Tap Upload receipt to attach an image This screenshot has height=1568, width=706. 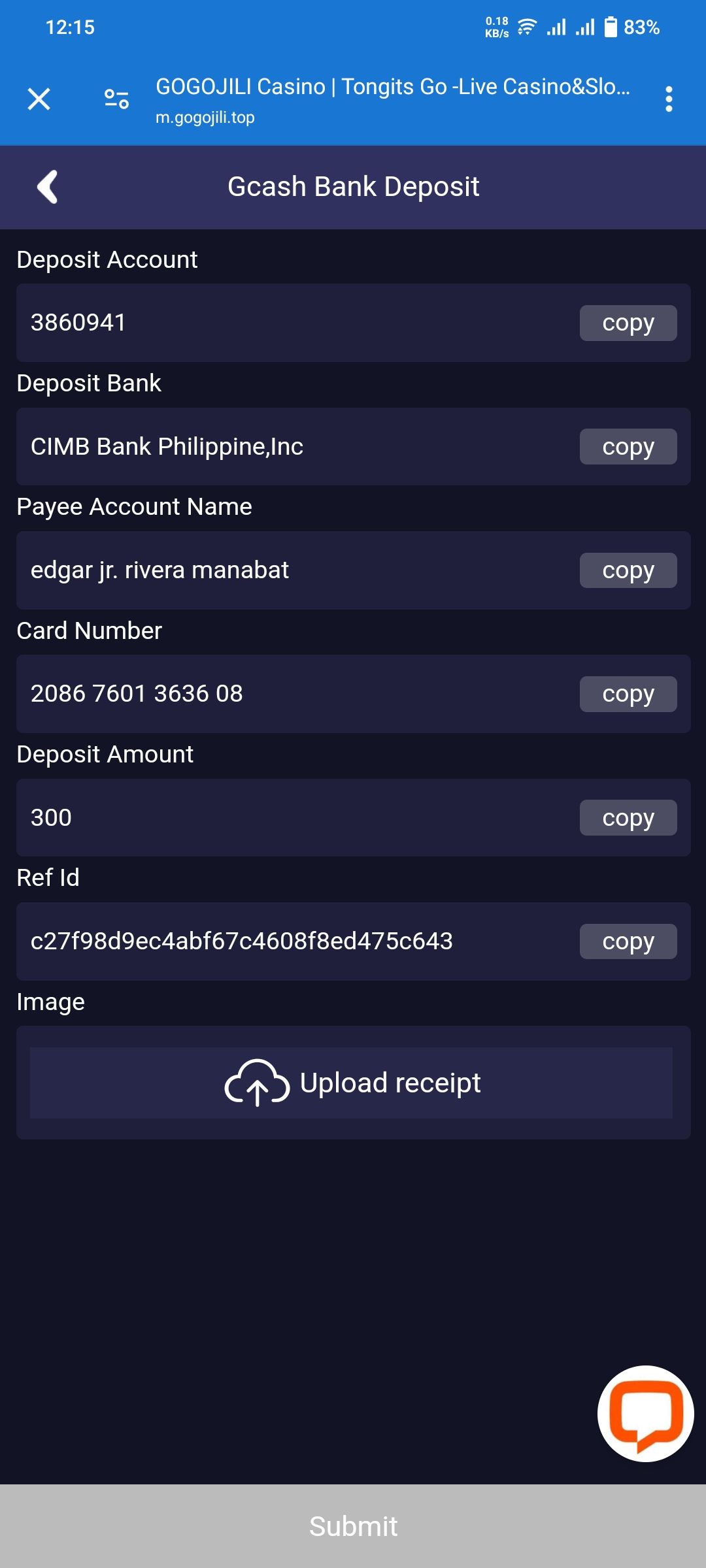352,1083
